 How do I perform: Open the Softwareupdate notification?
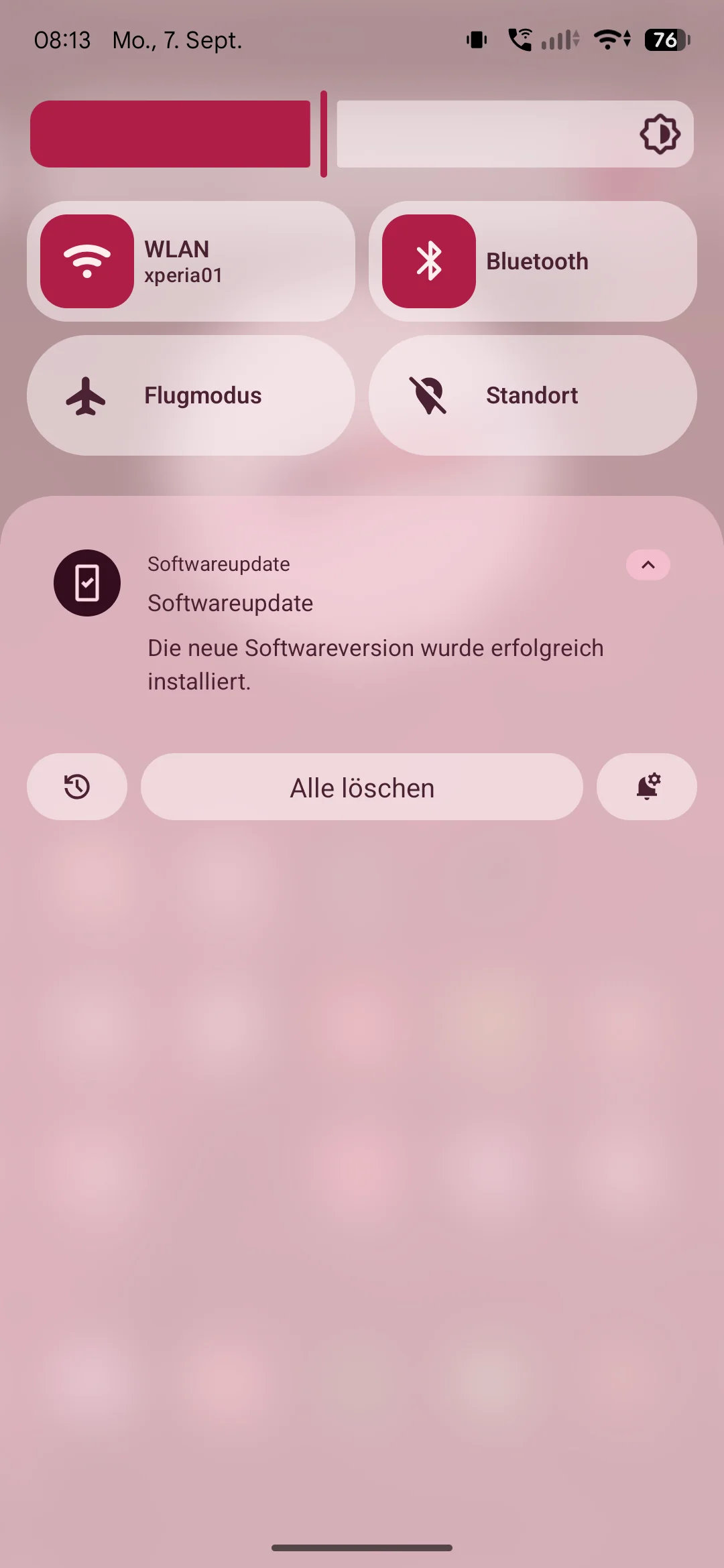click(362, 623)
